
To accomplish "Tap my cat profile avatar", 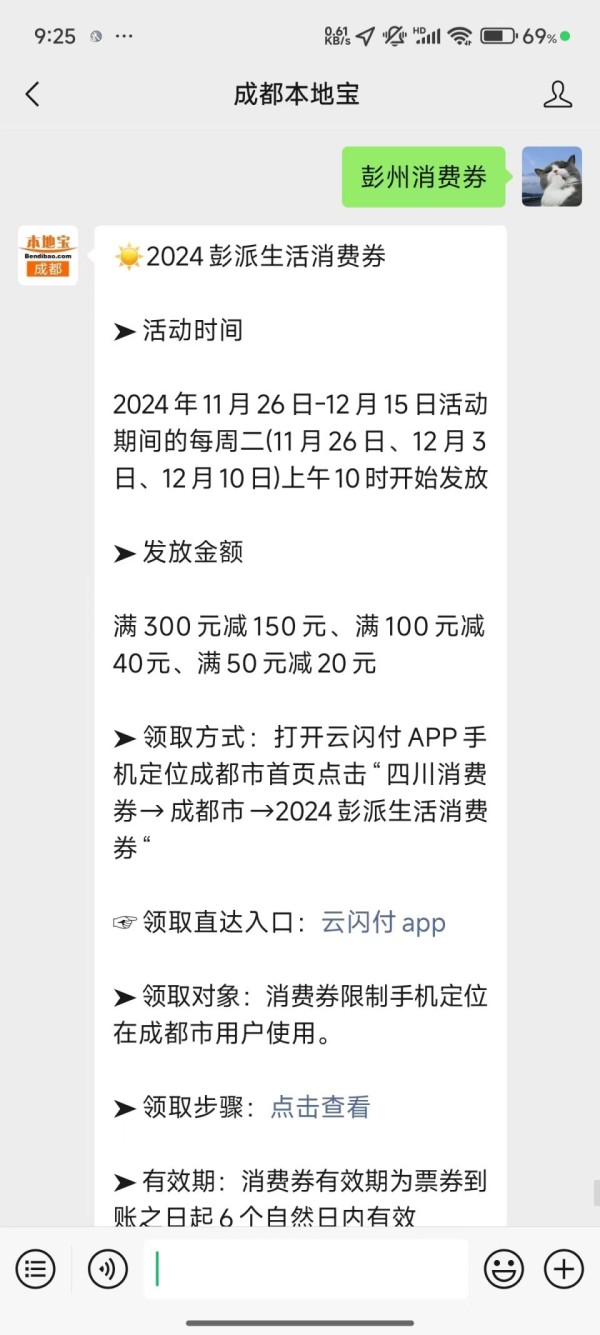I will coord(552,177).
